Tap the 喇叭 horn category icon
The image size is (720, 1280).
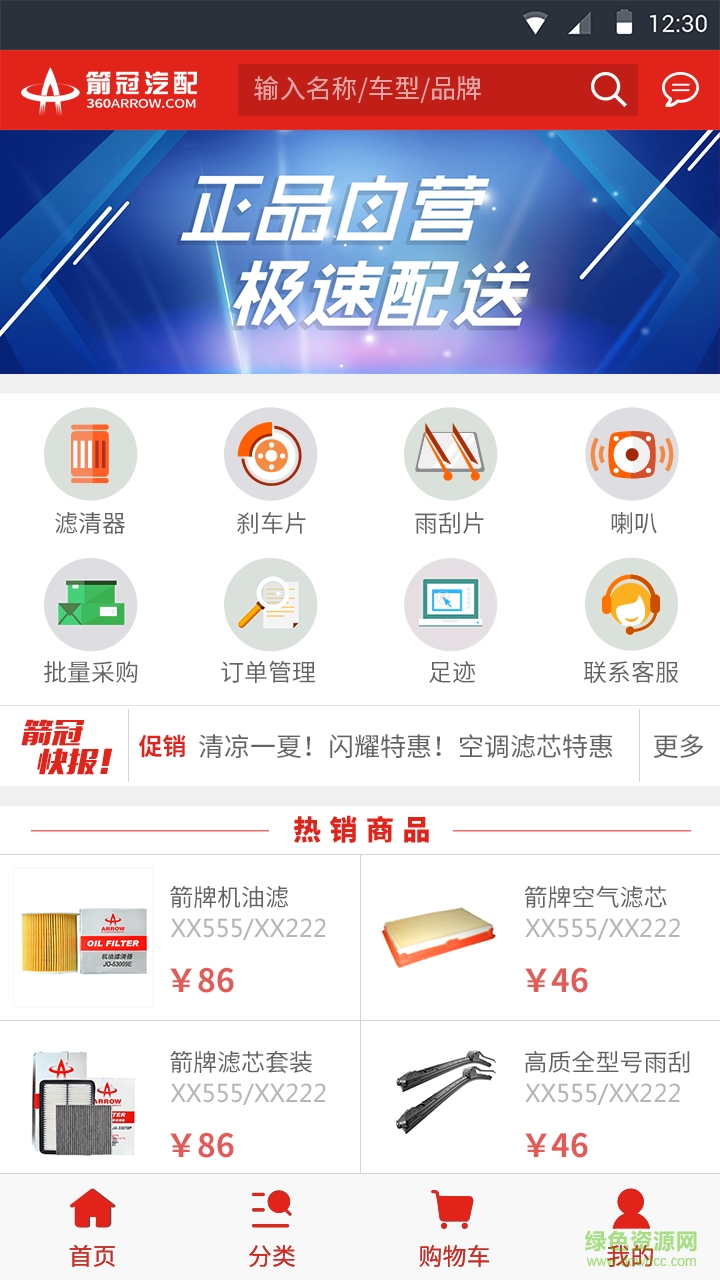(630, 453)
